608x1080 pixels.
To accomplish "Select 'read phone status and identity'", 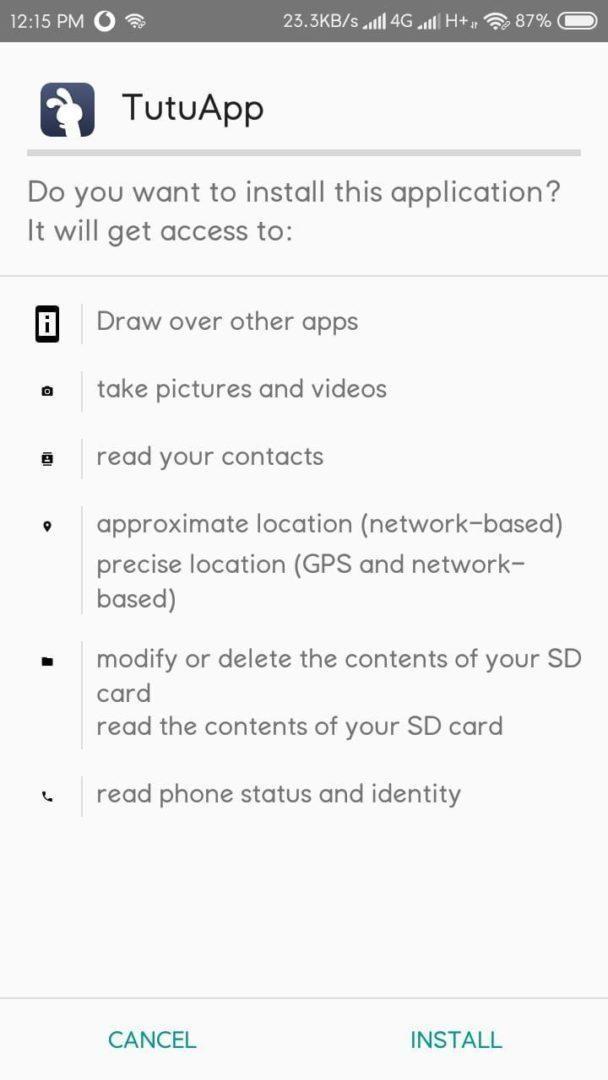I will click(x=278, y=794).
